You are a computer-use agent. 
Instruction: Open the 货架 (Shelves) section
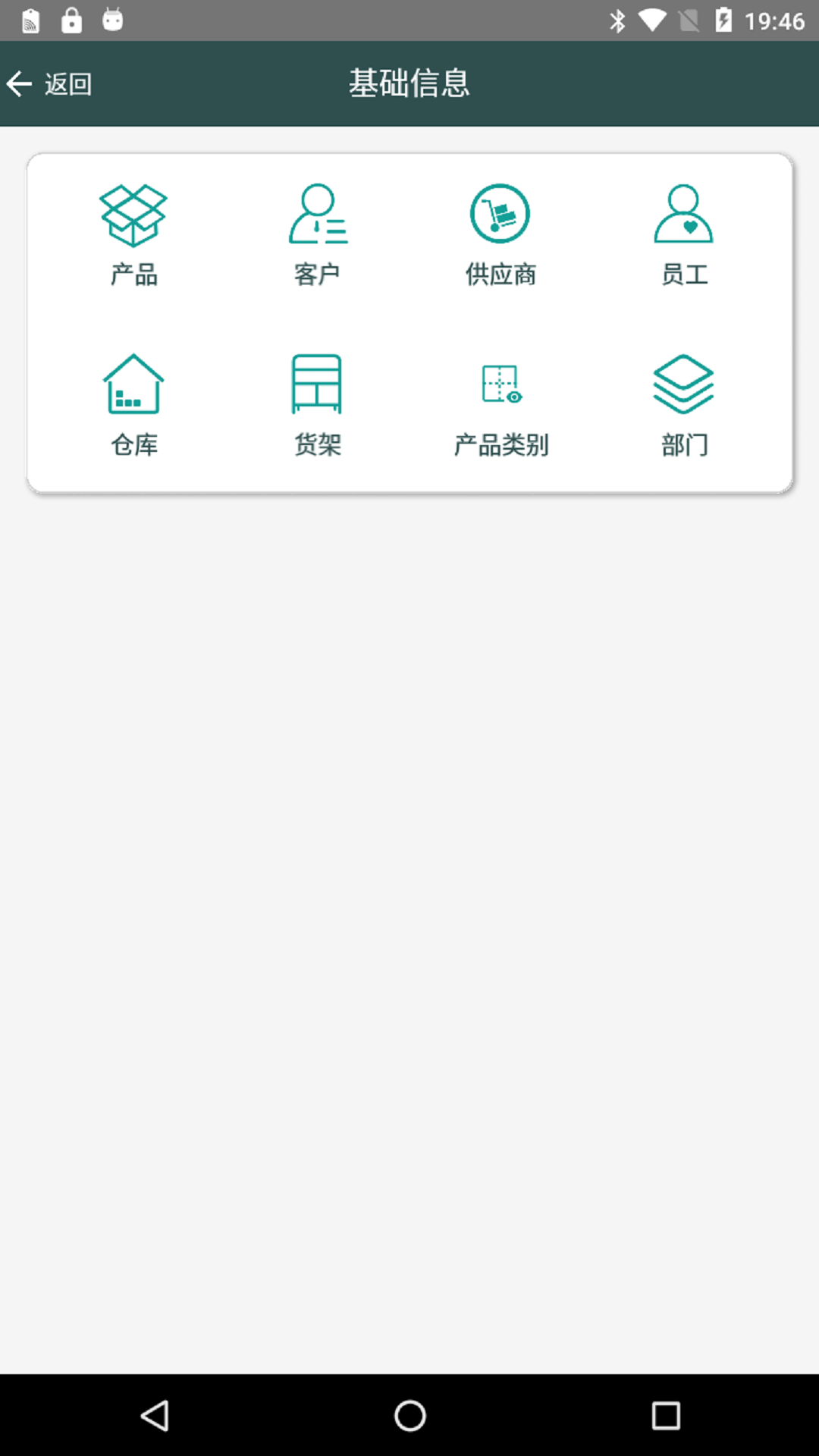(317, 406)
